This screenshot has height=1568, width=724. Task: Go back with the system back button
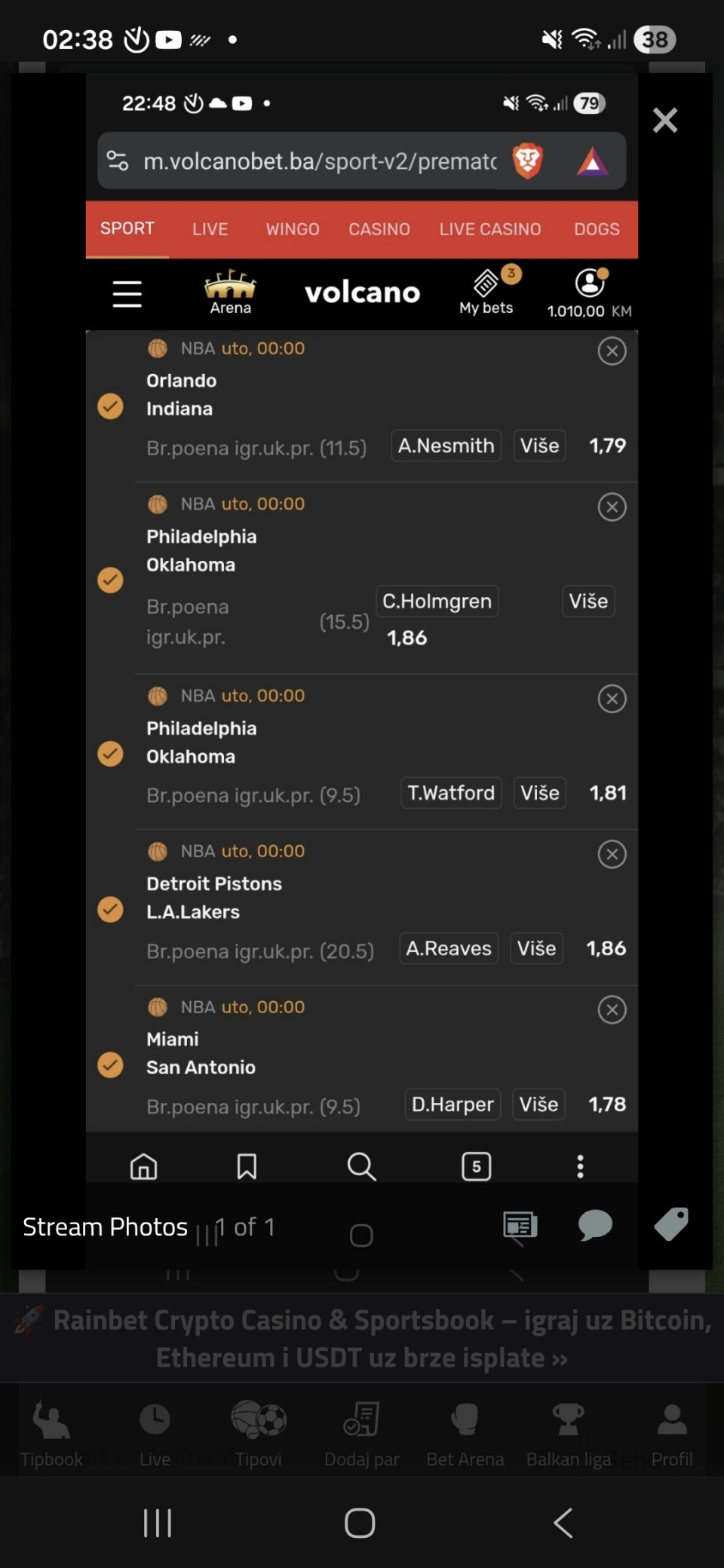click(563, 1523)
